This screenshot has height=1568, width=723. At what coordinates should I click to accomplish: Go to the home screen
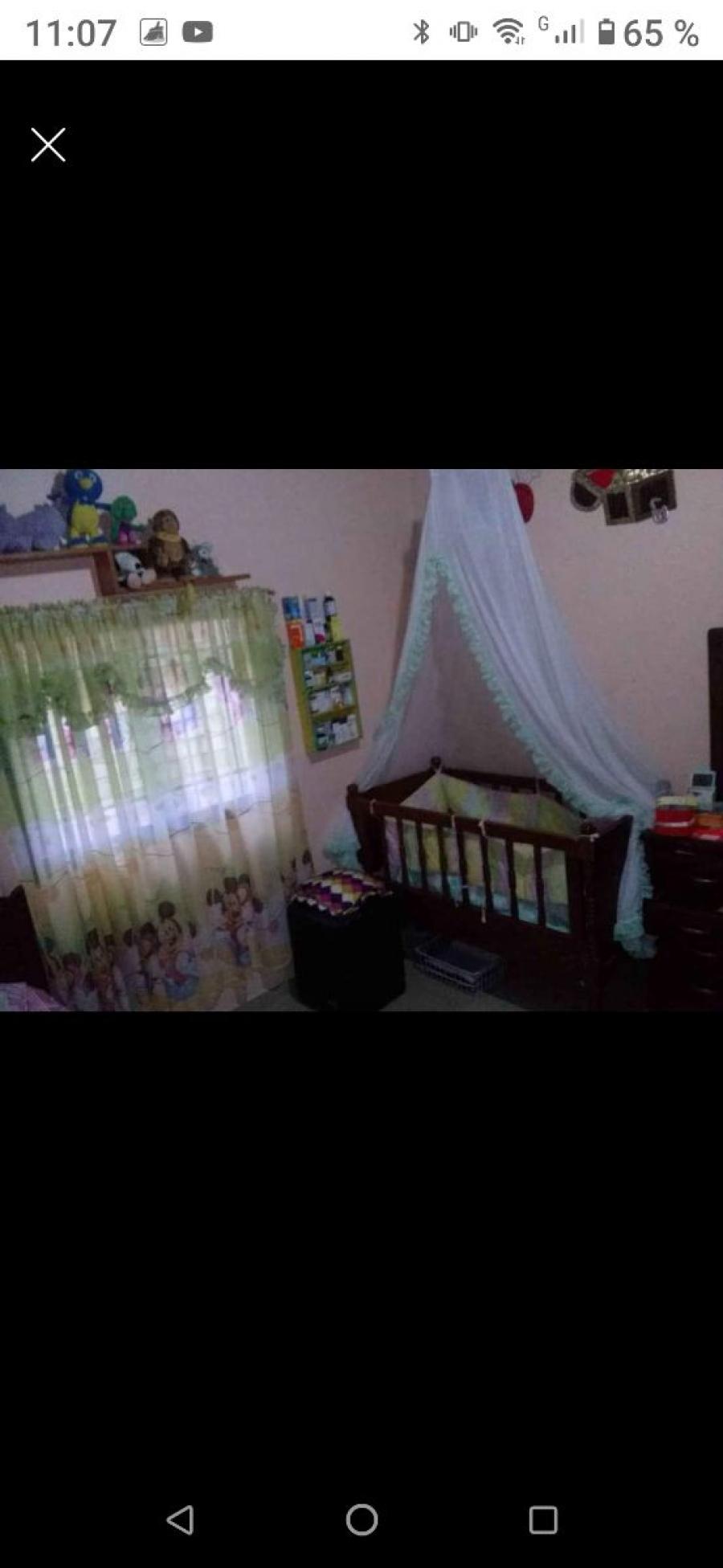coord(361,1519)
